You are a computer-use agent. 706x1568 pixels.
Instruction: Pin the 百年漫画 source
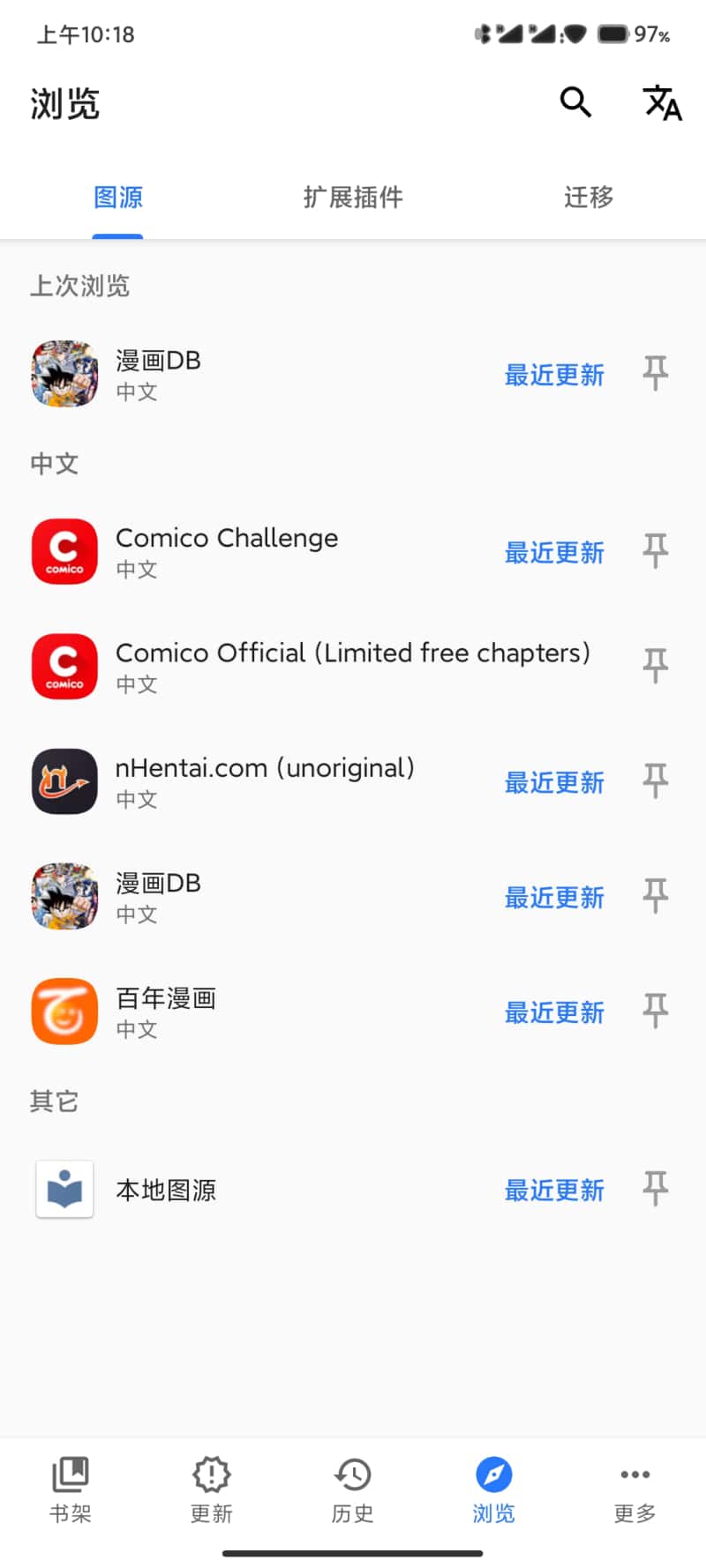[655, 1011]
